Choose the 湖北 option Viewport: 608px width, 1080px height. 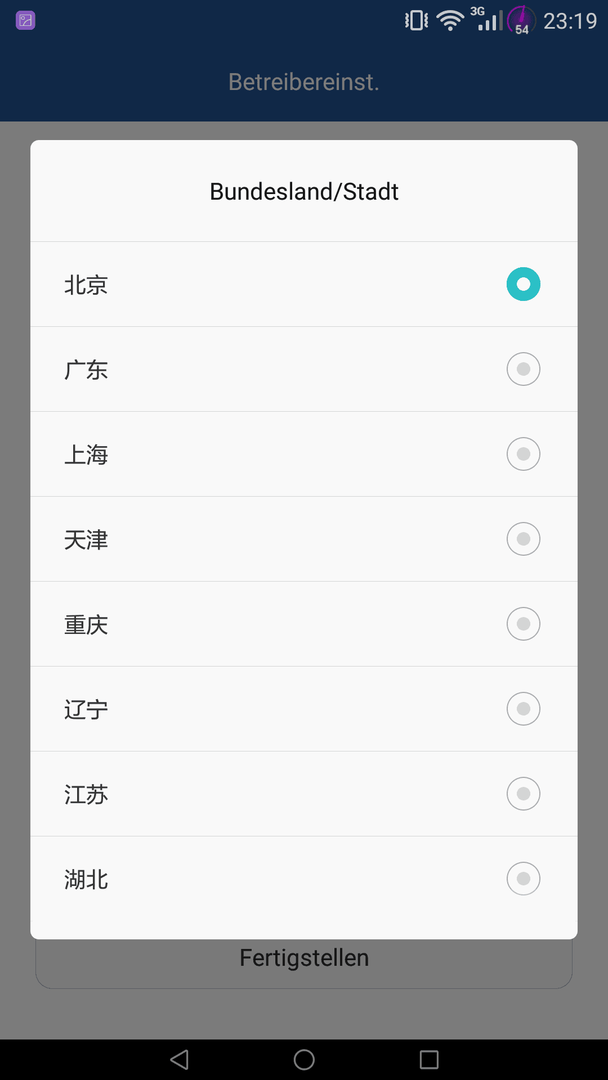(304, 879)
